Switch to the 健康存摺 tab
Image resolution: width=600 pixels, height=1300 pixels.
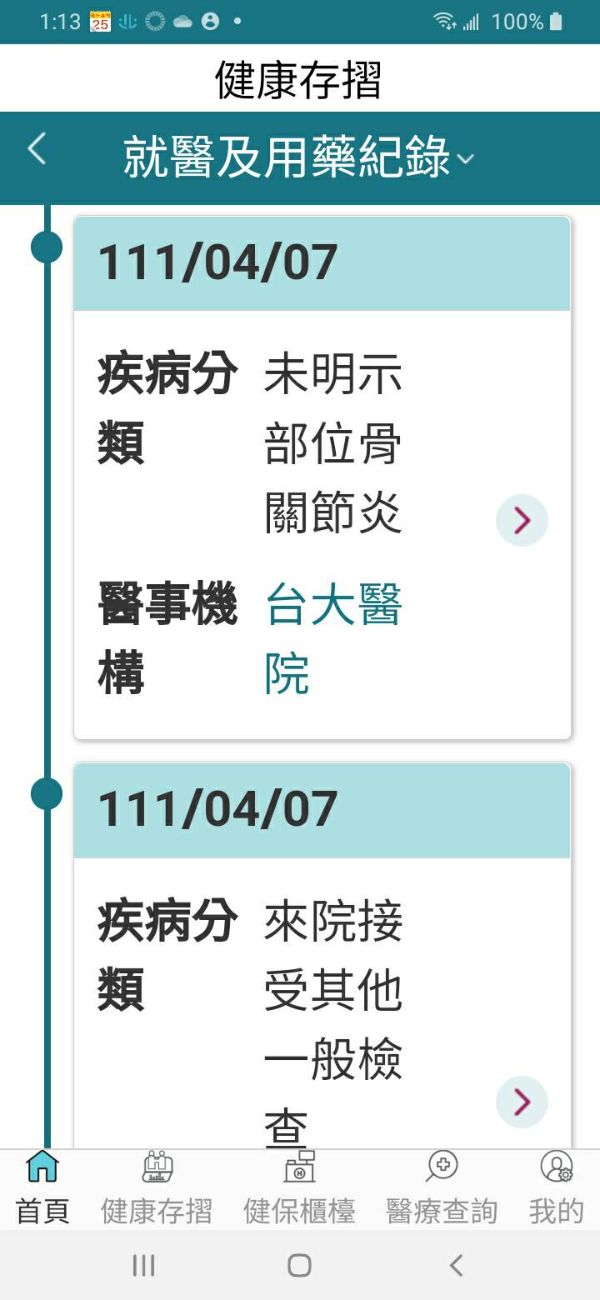[157, 1188]
